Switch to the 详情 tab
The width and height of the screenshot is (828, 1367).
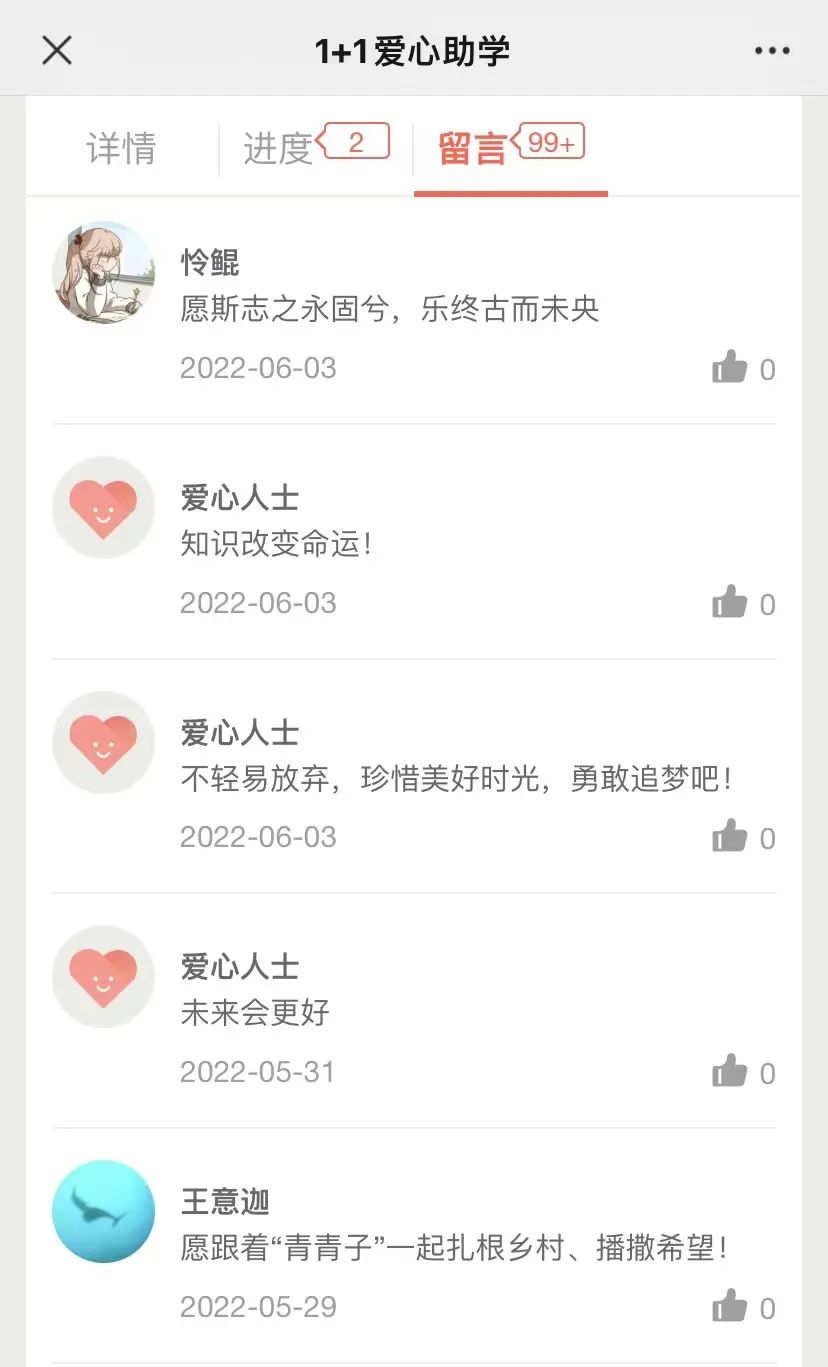pos(121,149)
